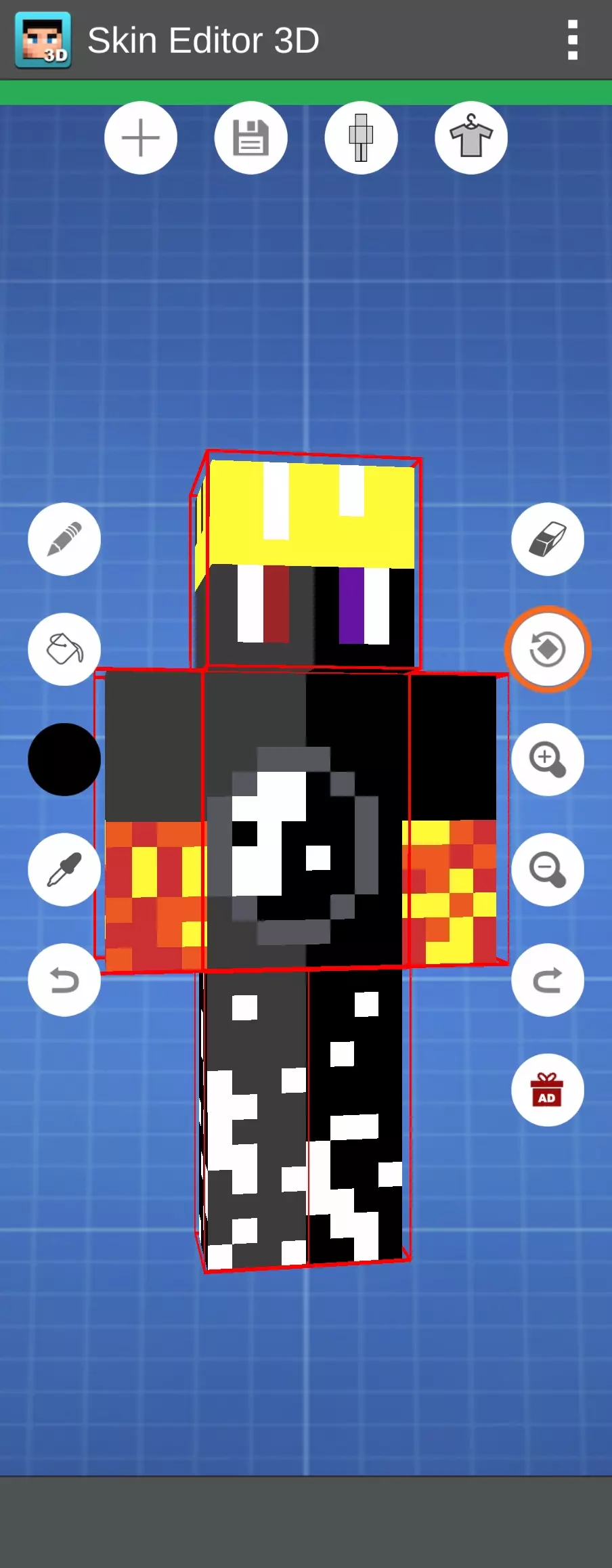Zoom in with the plus magnifier
Viewport: 612px width, 1568px height.
(x=548, y=760)
